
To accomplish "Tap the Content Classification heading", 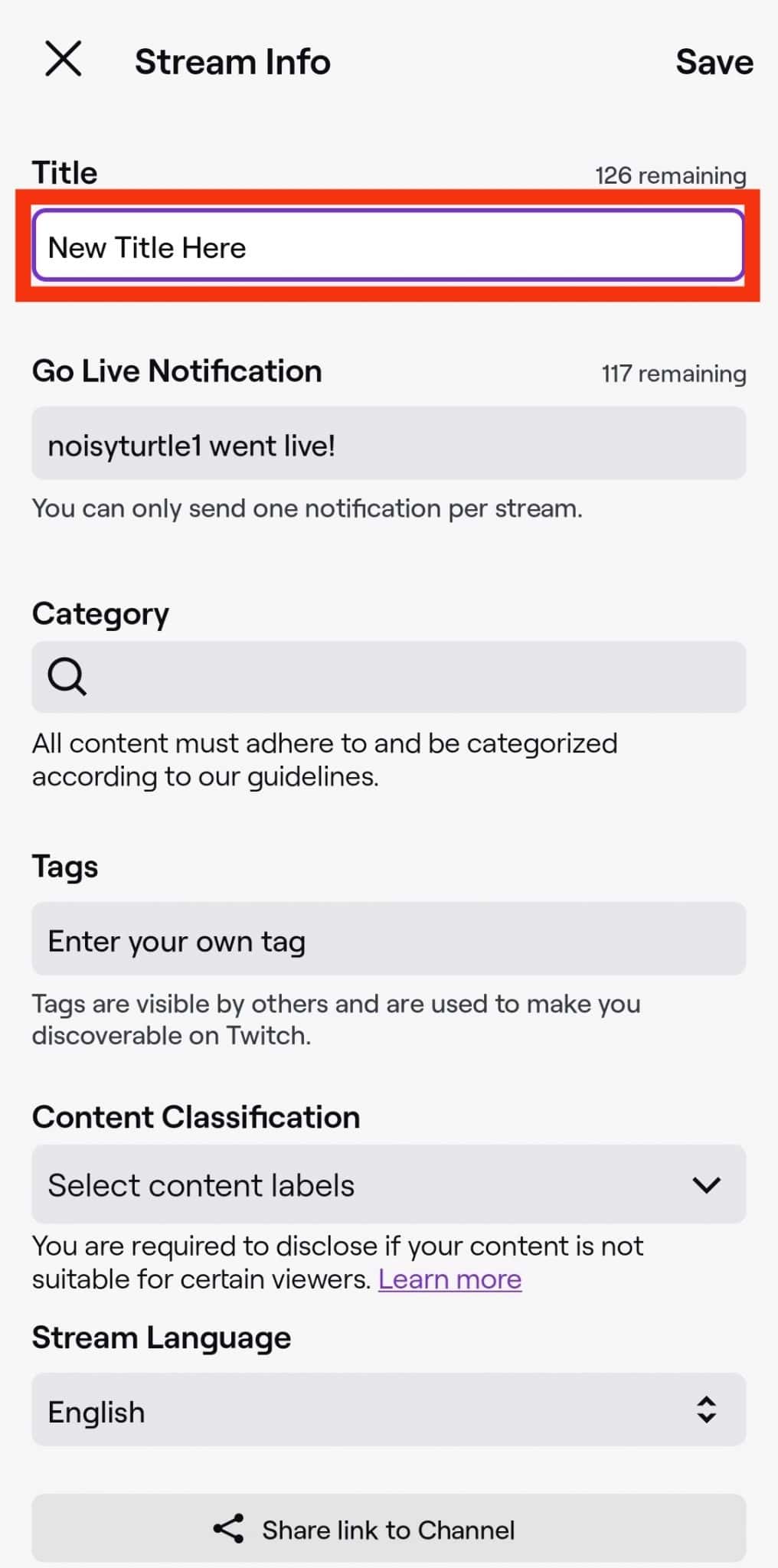I will coord(196,1116).
